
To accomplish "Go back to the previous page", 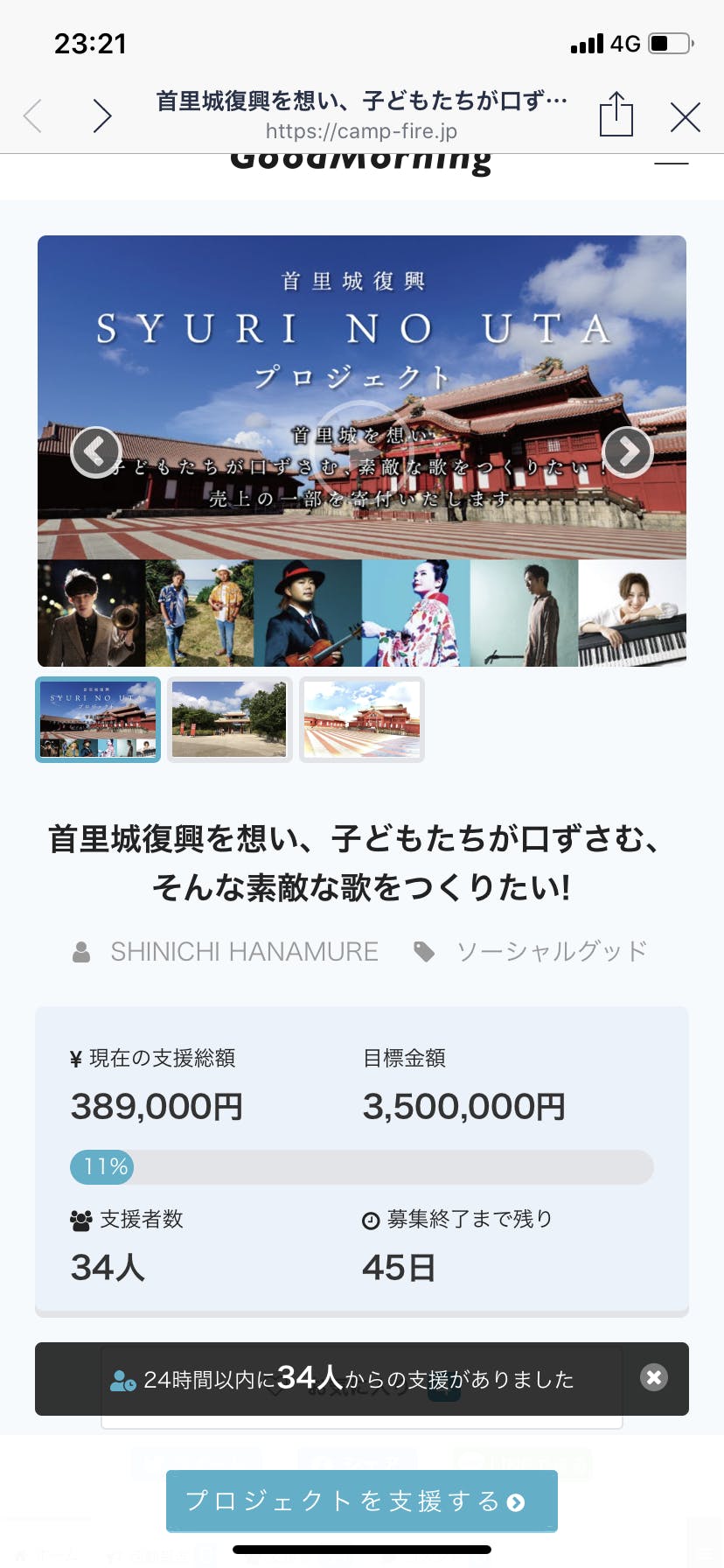I will point(33,115).
